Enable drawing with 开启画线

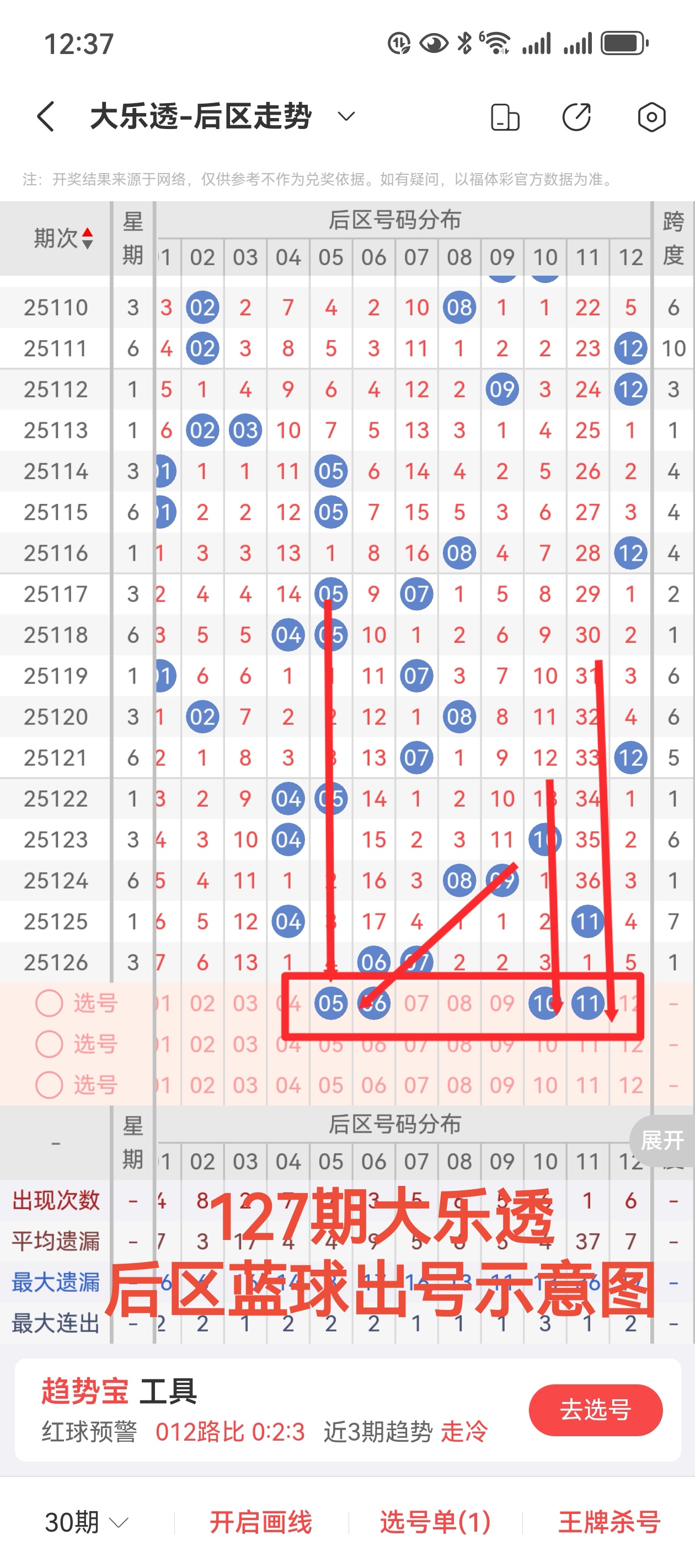[x=261, y=1522]
